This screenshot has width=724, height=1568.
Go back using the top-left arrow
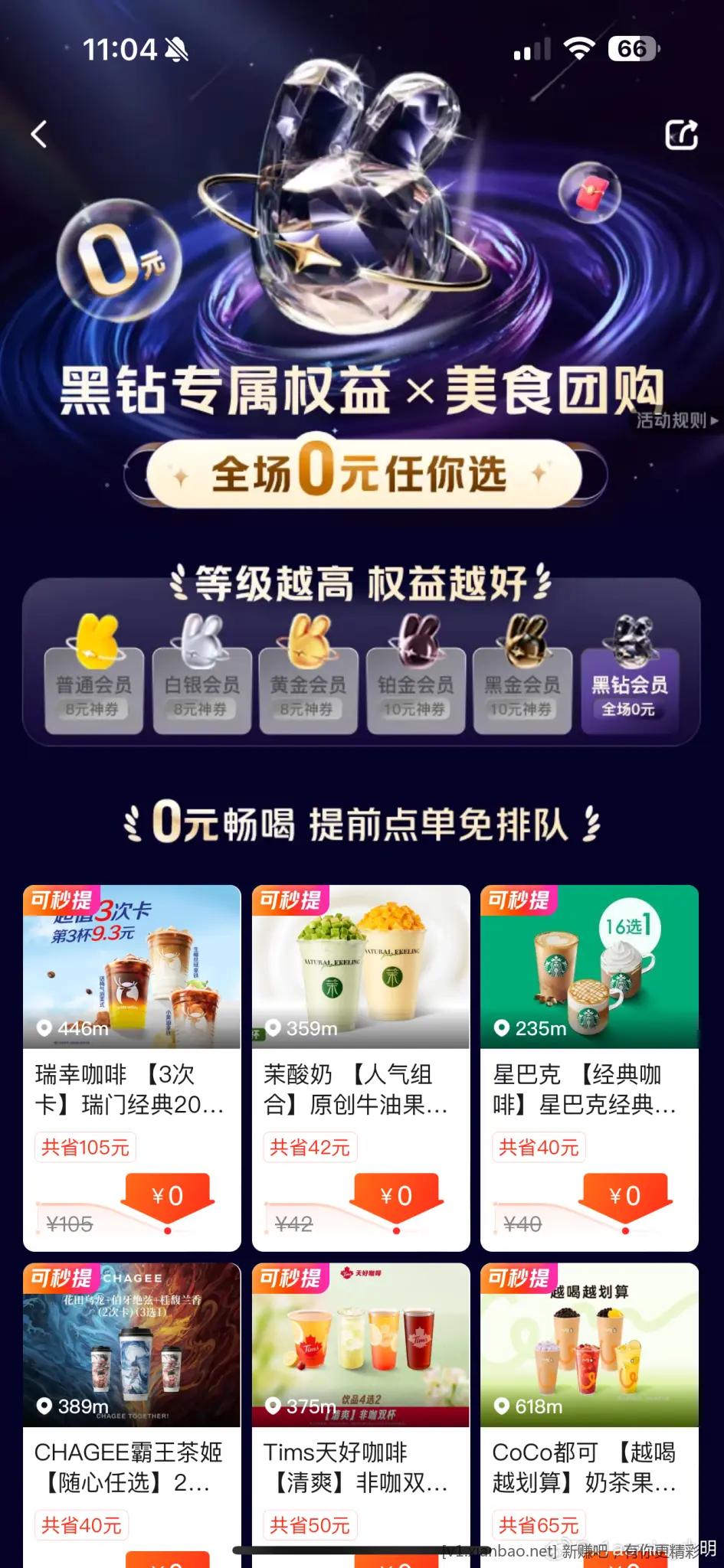(39, 134)
